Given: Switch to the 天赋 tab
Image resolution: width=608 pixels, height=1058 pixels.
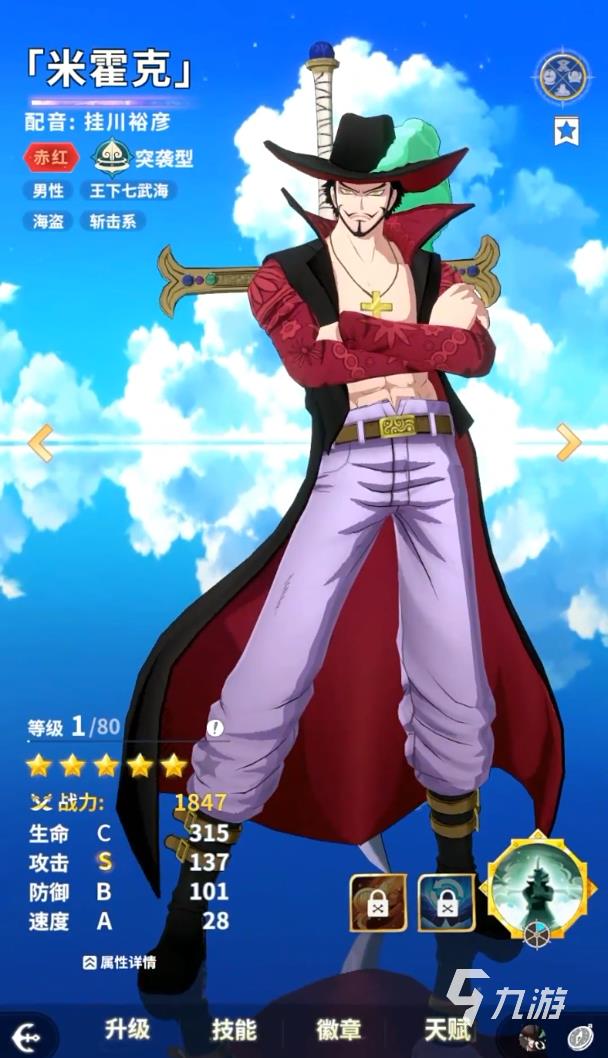Looking at the screenshot, I should (445, 1030).
